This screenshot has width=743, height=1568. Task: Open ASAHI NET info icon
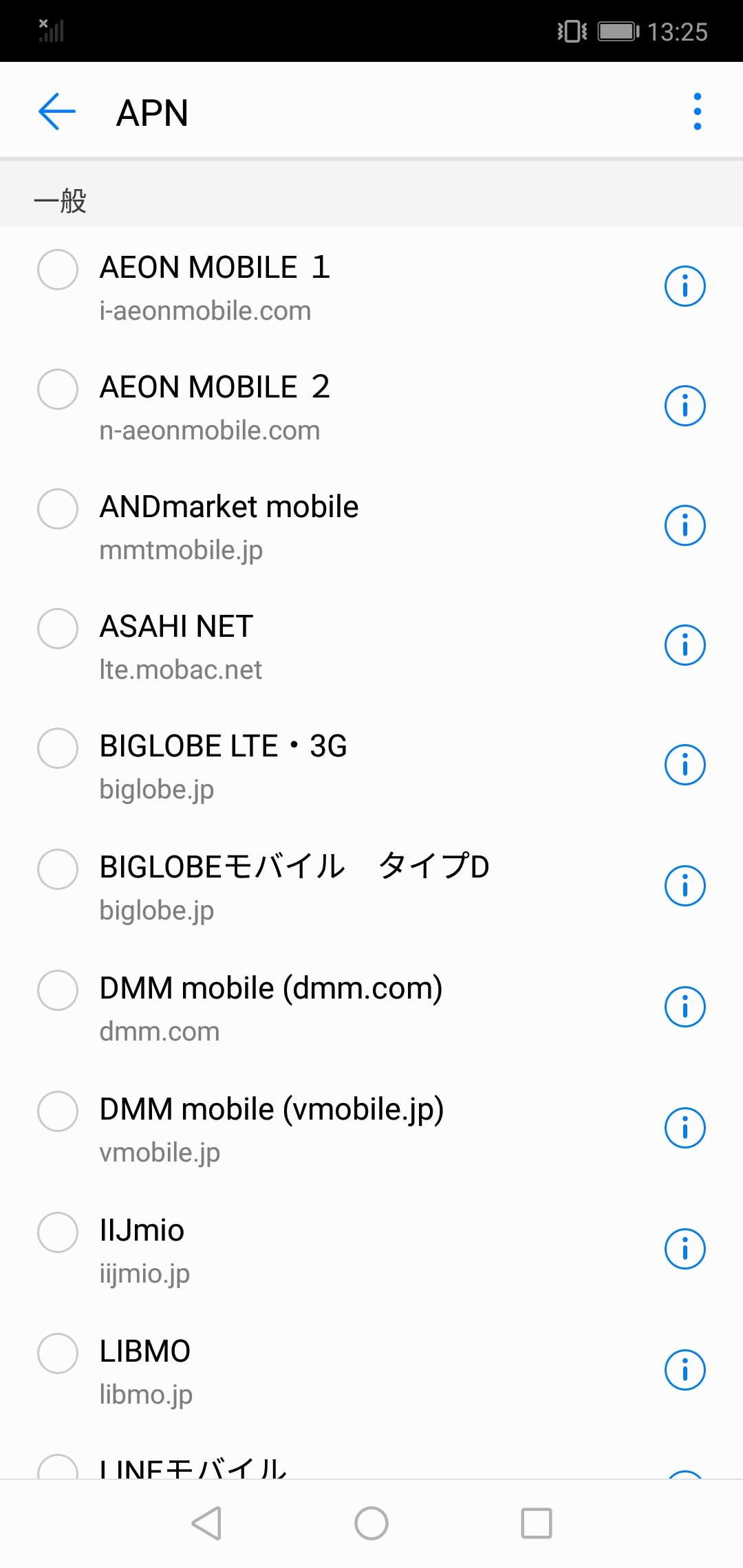pyautogui.click(x=685, y=645)
